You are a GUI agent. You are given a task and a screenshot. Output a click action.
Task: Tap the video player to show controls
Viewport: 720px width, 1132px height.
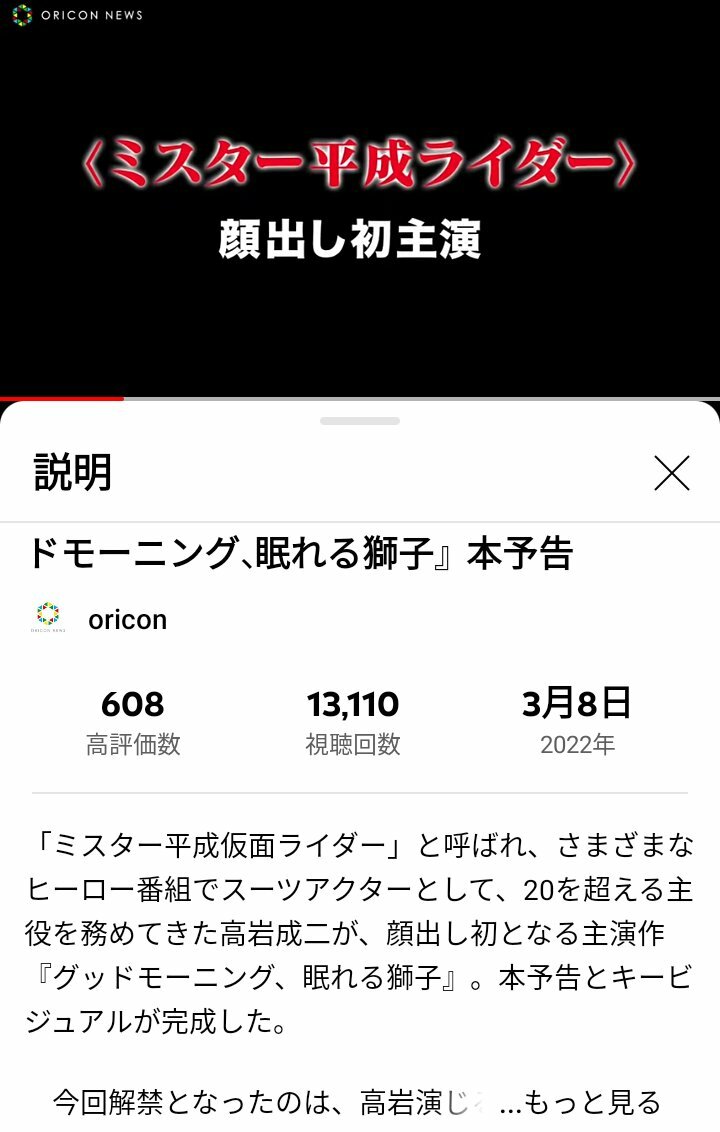[x=360, y=200]
